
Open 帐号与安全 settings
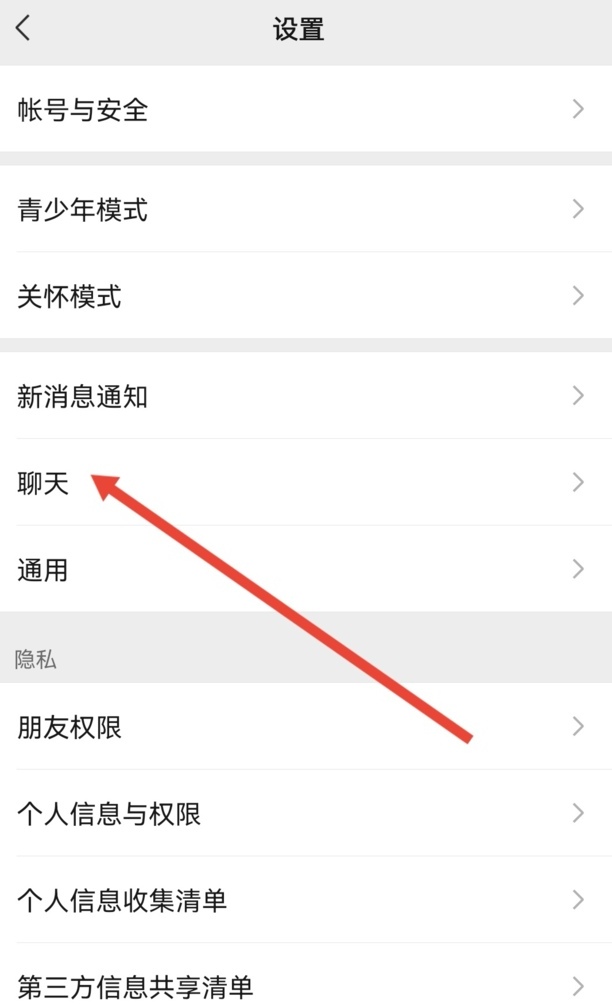(x=306, y=109)
